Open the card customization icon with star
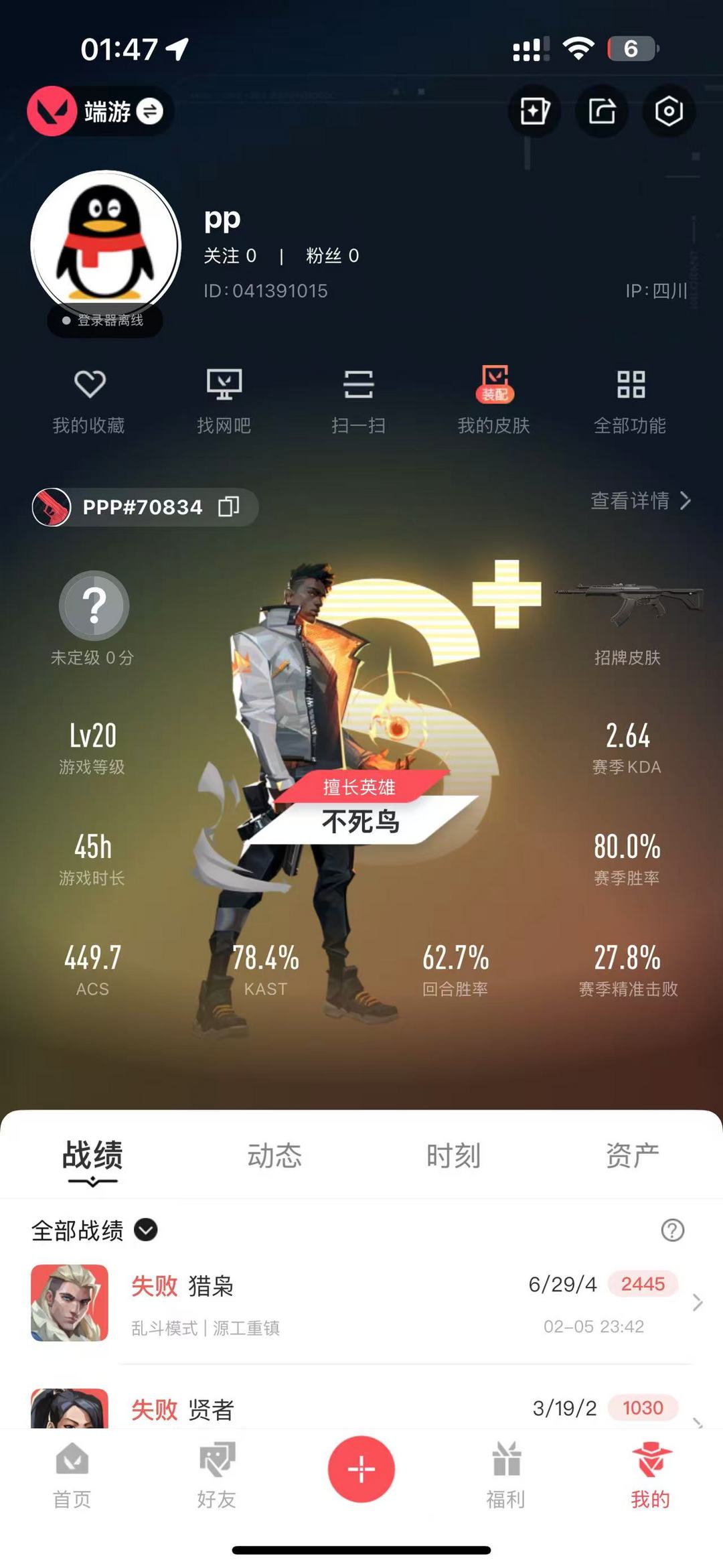Image resolution: width=723 pixels, height=1568 pixels. [534, 111]
